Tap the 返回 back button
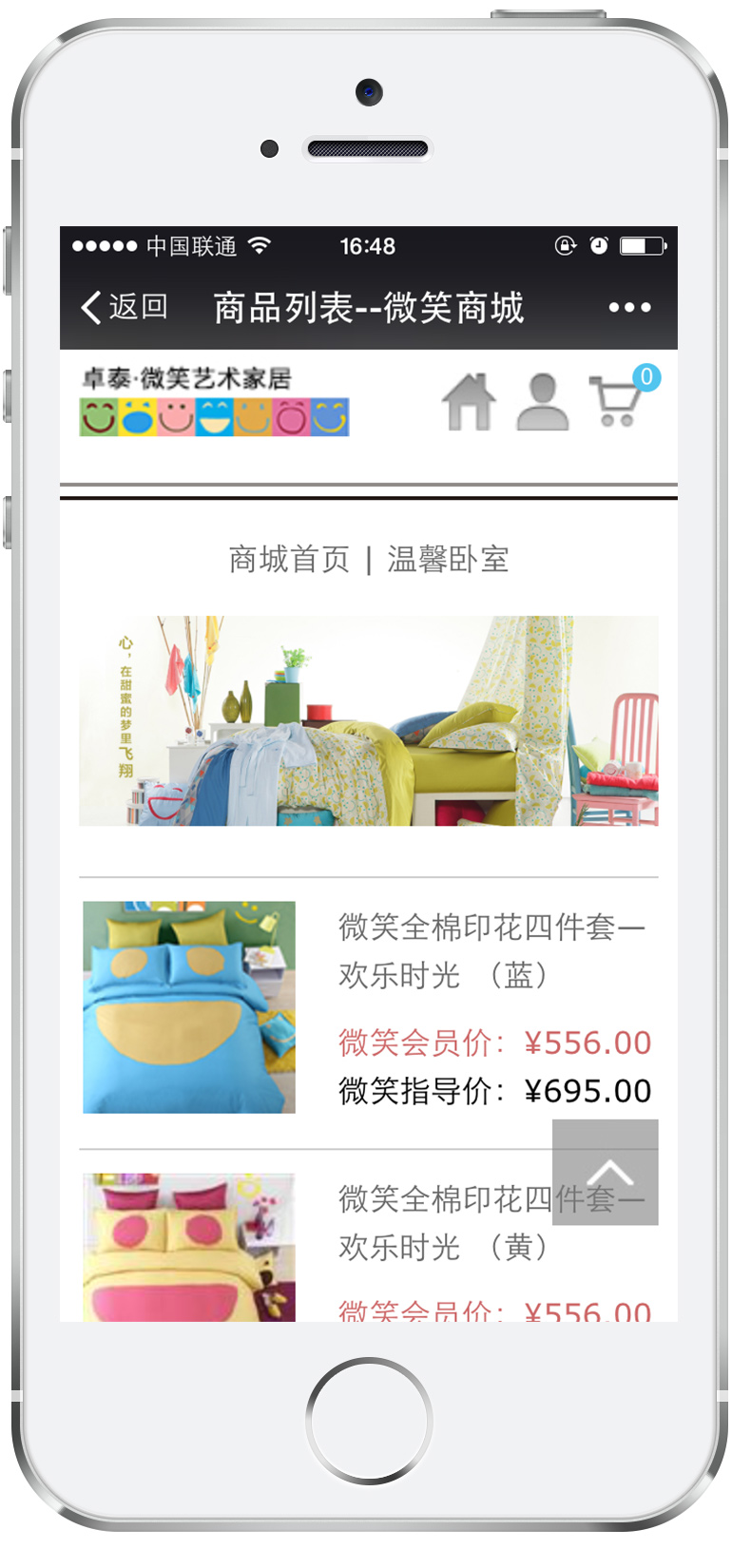 [x=125, y=307]
